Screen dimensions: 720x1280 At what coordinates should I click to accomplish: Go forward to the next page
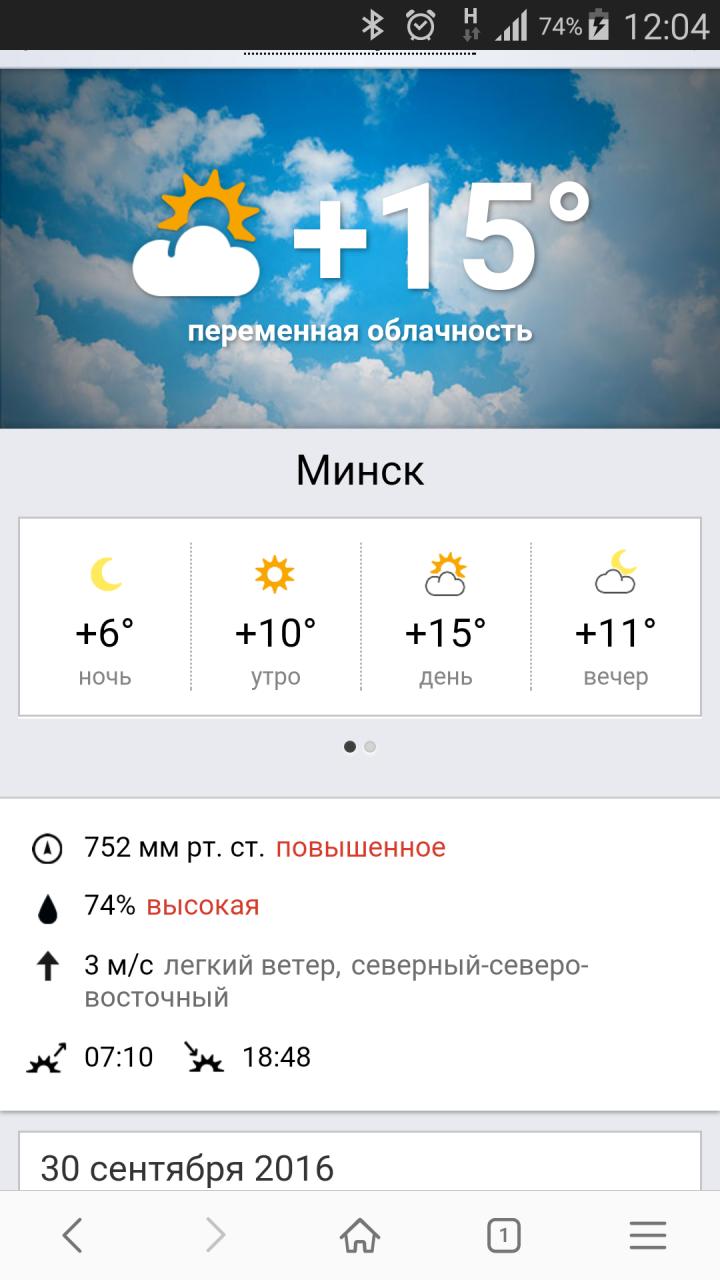[x=215, y=1237]
